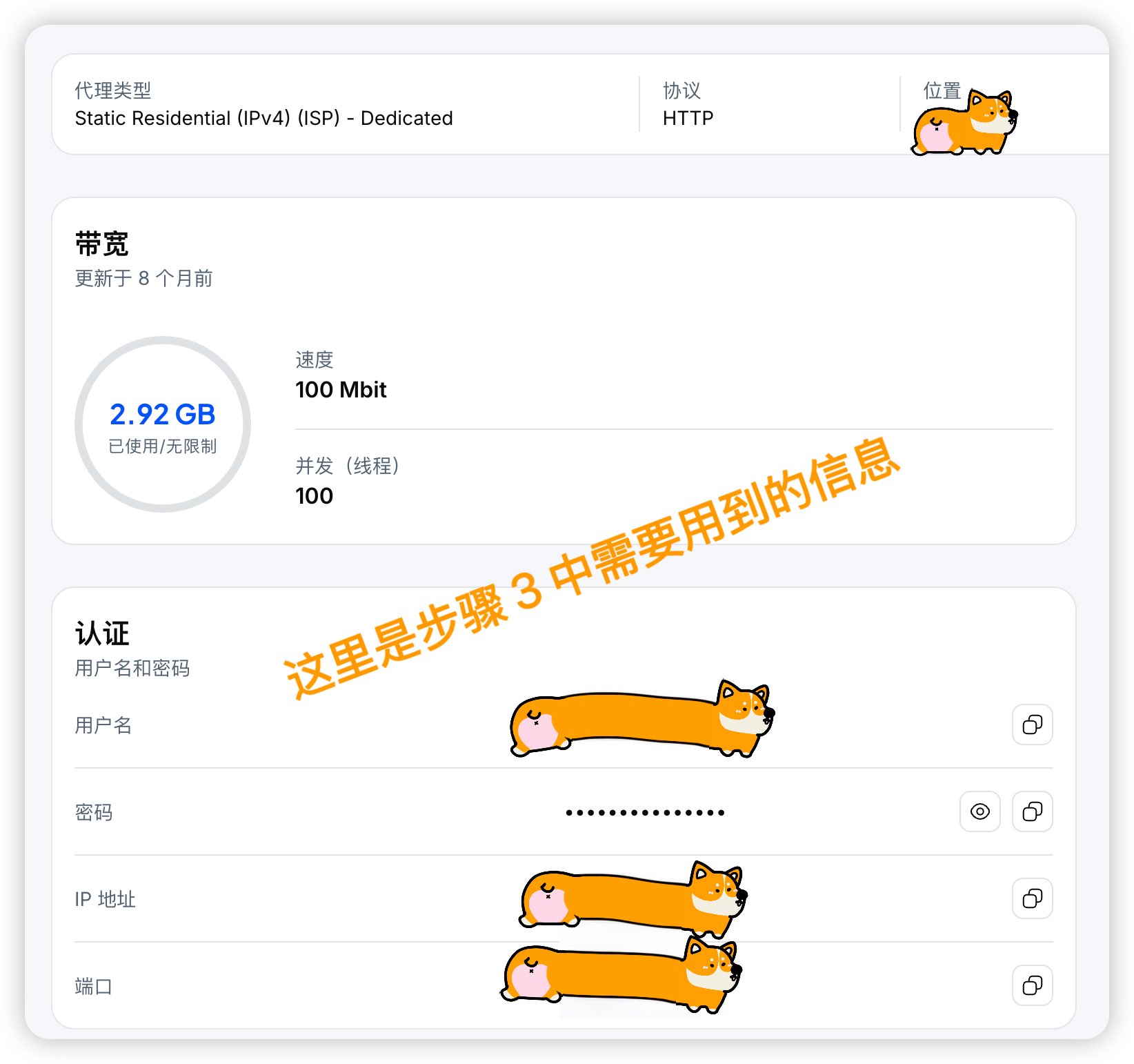This screenshot has width=1134, height=1064.
Task: Copy the password to clipboard
Action: pos(1032,811)
